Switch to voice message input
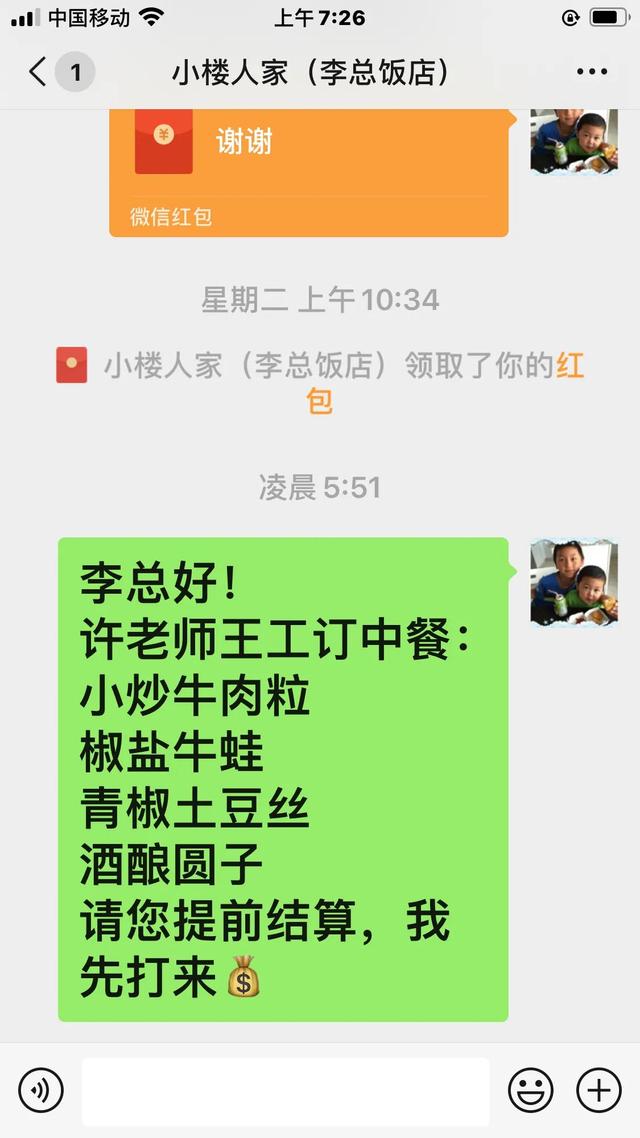 tap(41, 1090)
